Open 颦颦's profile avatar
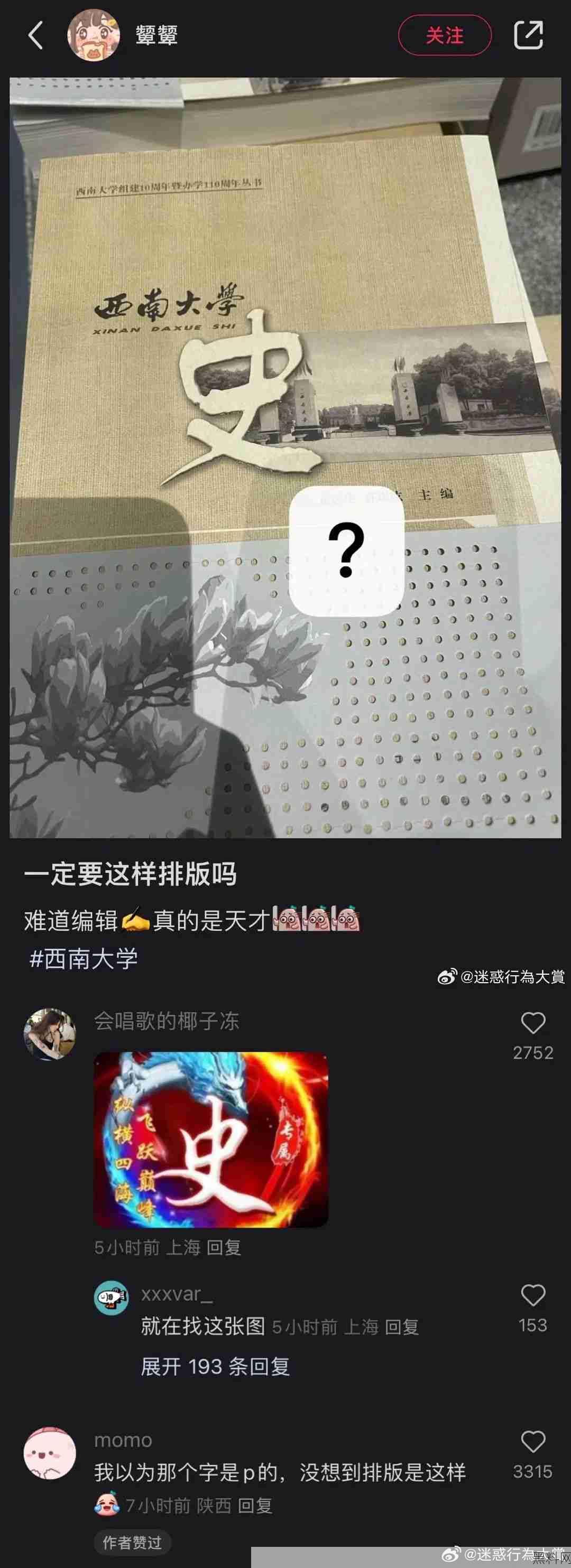Viewport: 571px width, 1568px height. (x=93, y=35)
